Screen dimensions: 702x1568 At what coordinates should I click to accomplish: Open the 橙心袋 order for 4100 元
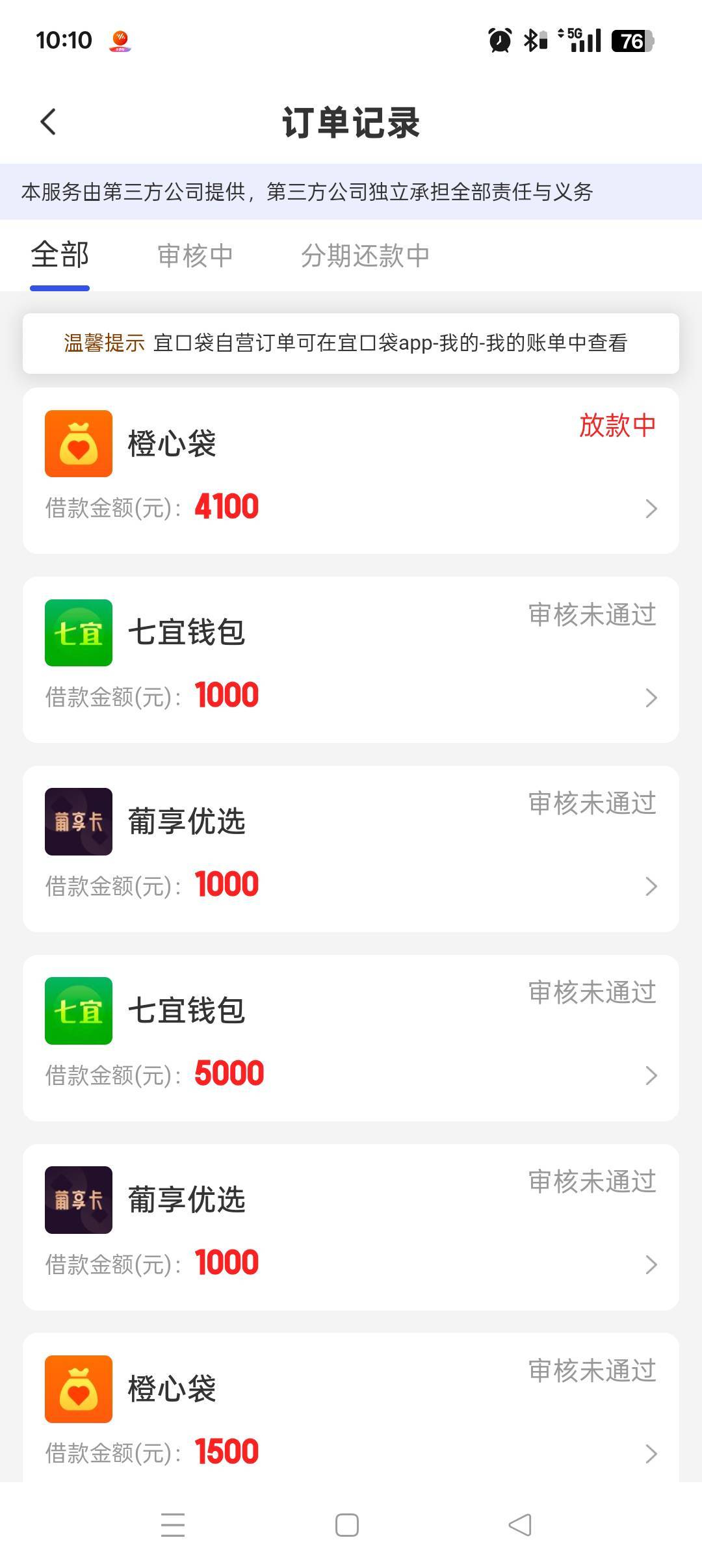click(351, 471)
